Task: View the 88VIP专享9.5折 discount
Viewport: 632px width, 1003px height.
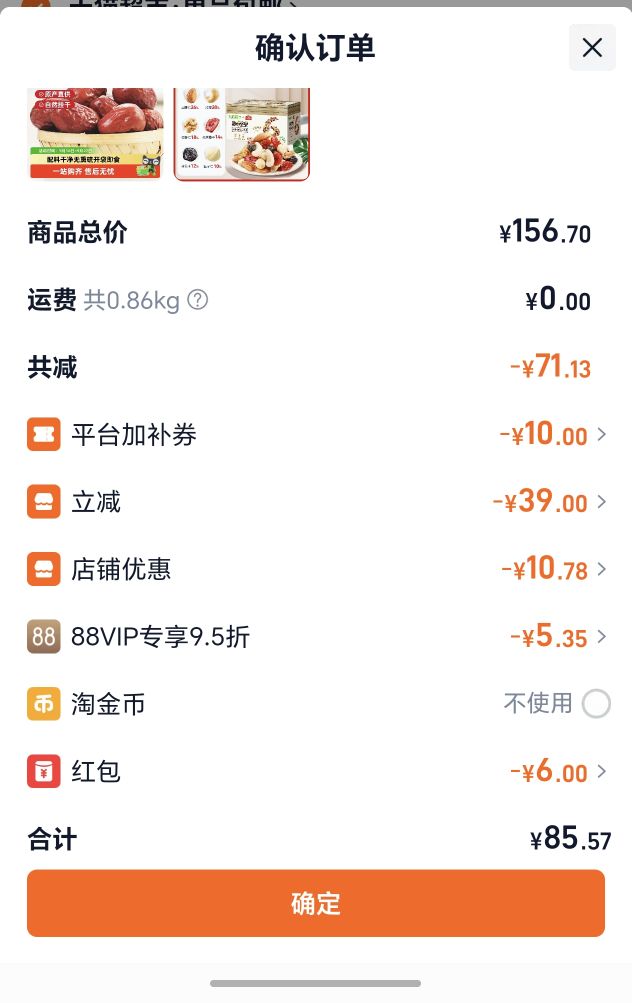Action: (x=316, y=636)
